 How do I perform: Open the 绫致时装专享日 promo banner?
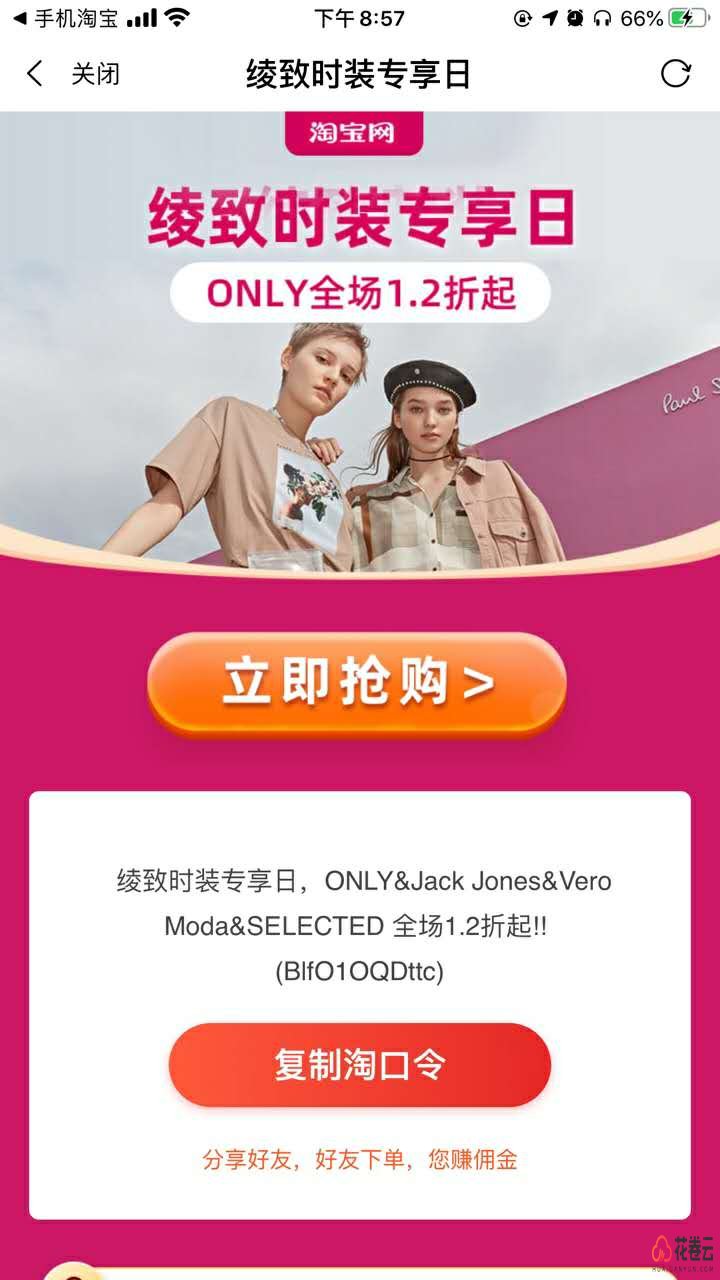click(359, 340)
